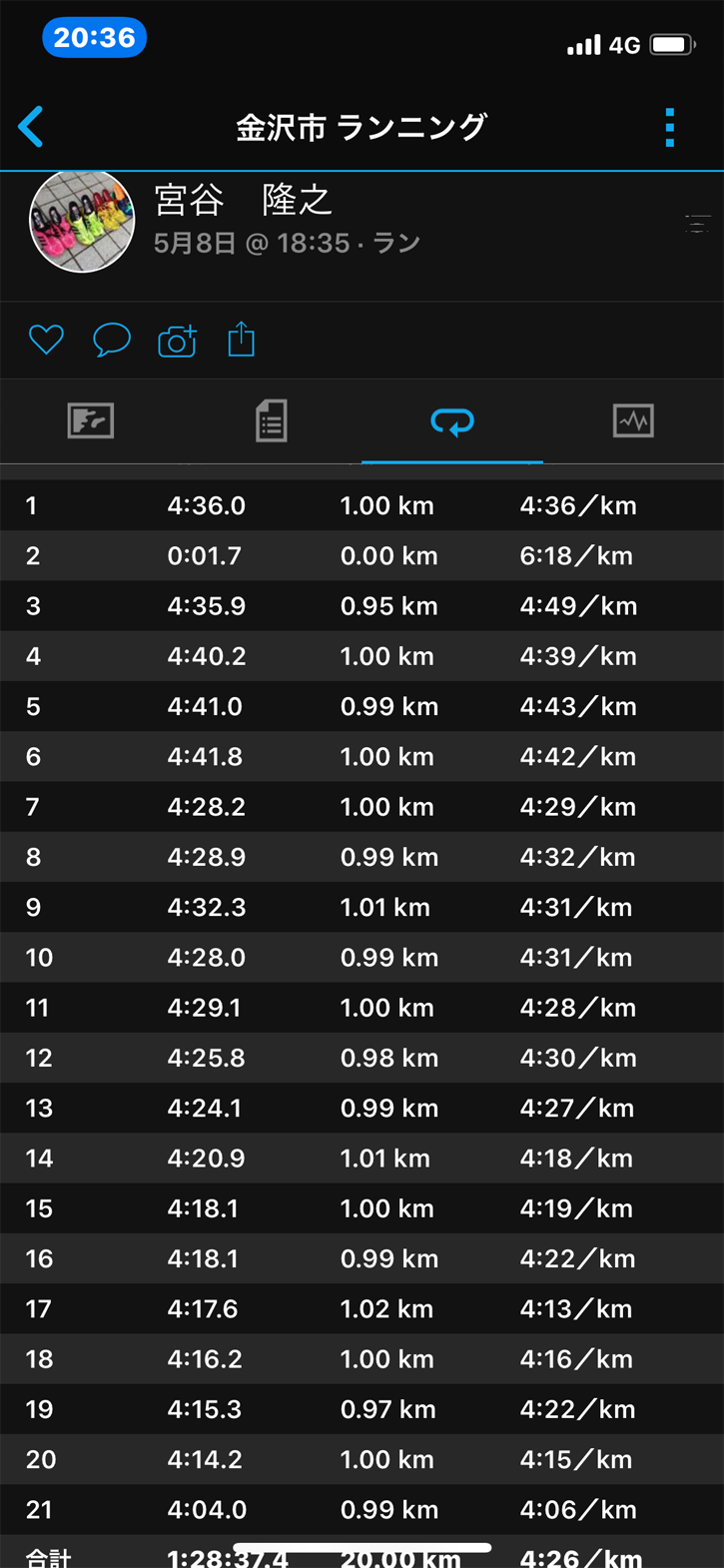
Task: Go back using the blue arrow
Action: click(x=31, y=128)
